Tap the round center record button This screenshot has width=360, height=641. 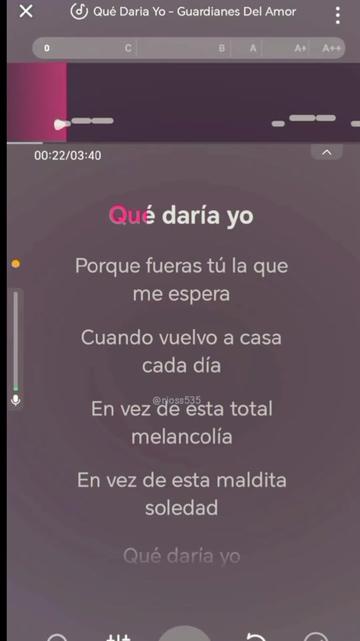click(185, 634)
